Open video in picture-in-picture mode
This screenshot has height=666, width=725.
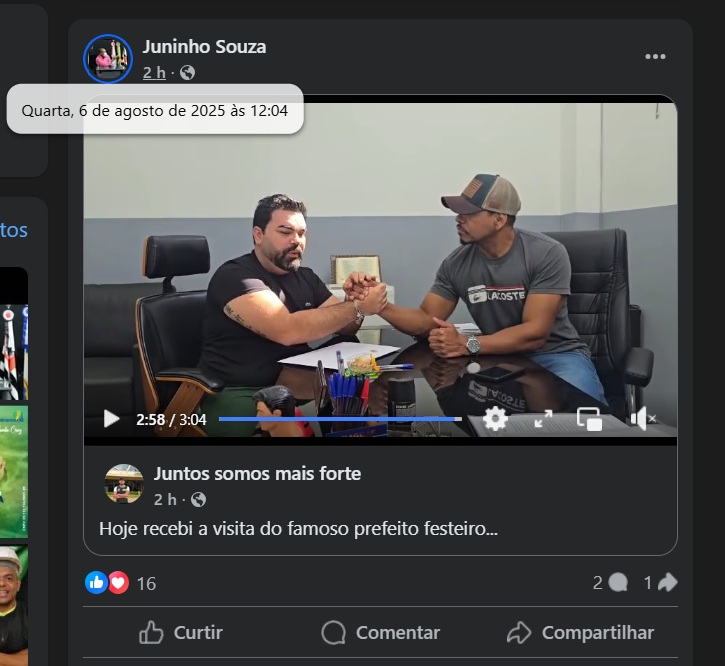point(590,419)
